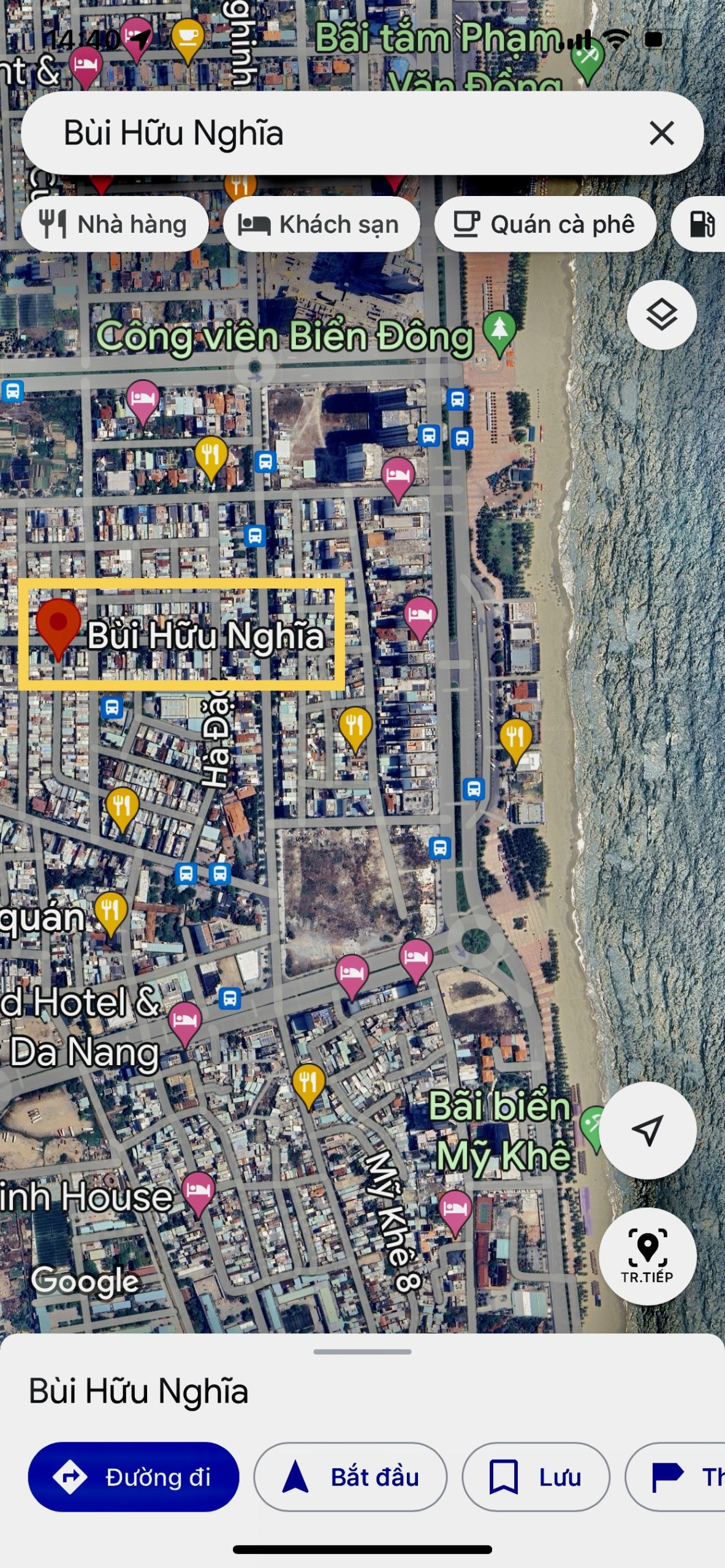
Task: Open the partially visible gas station filter
Action: pos(704,224)
